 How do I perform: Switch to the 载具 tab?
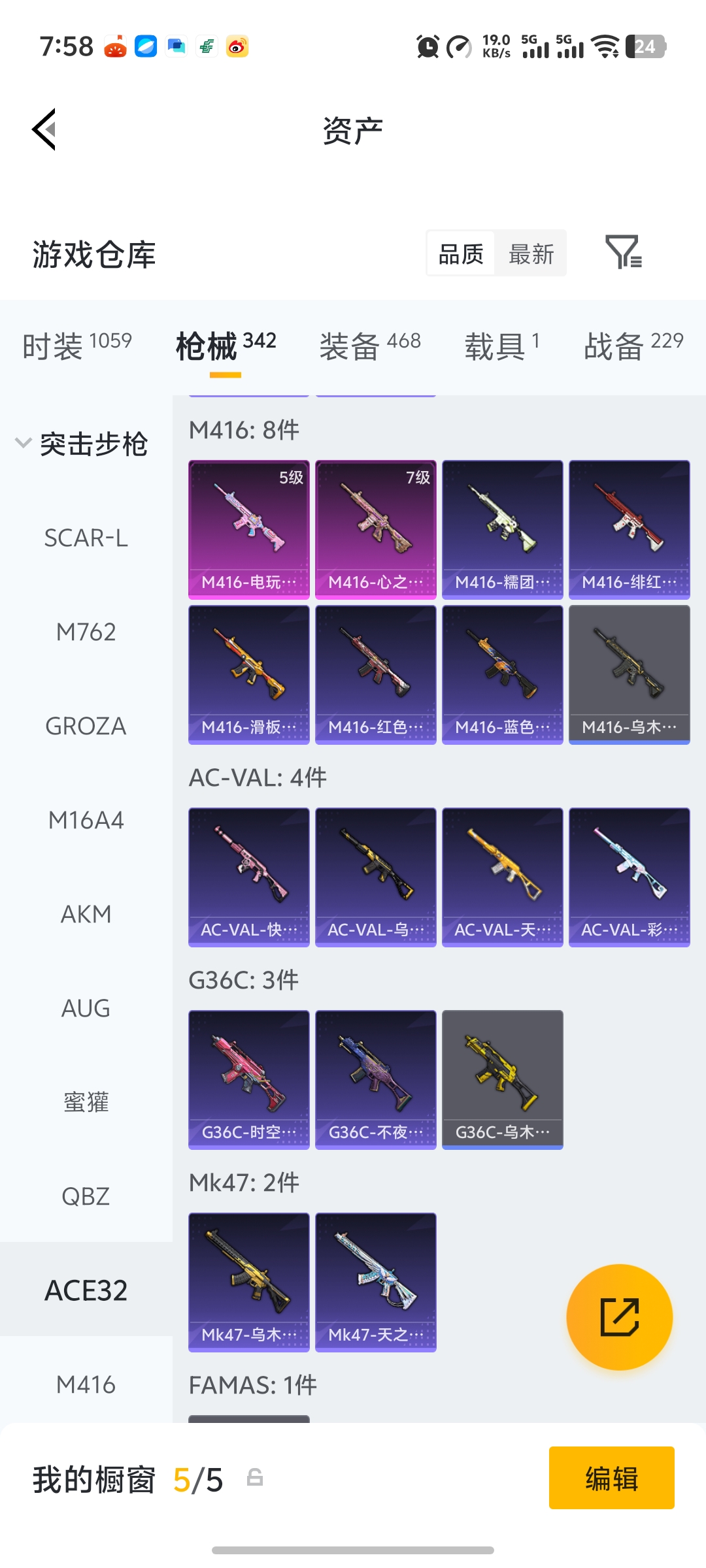[501, 345]
